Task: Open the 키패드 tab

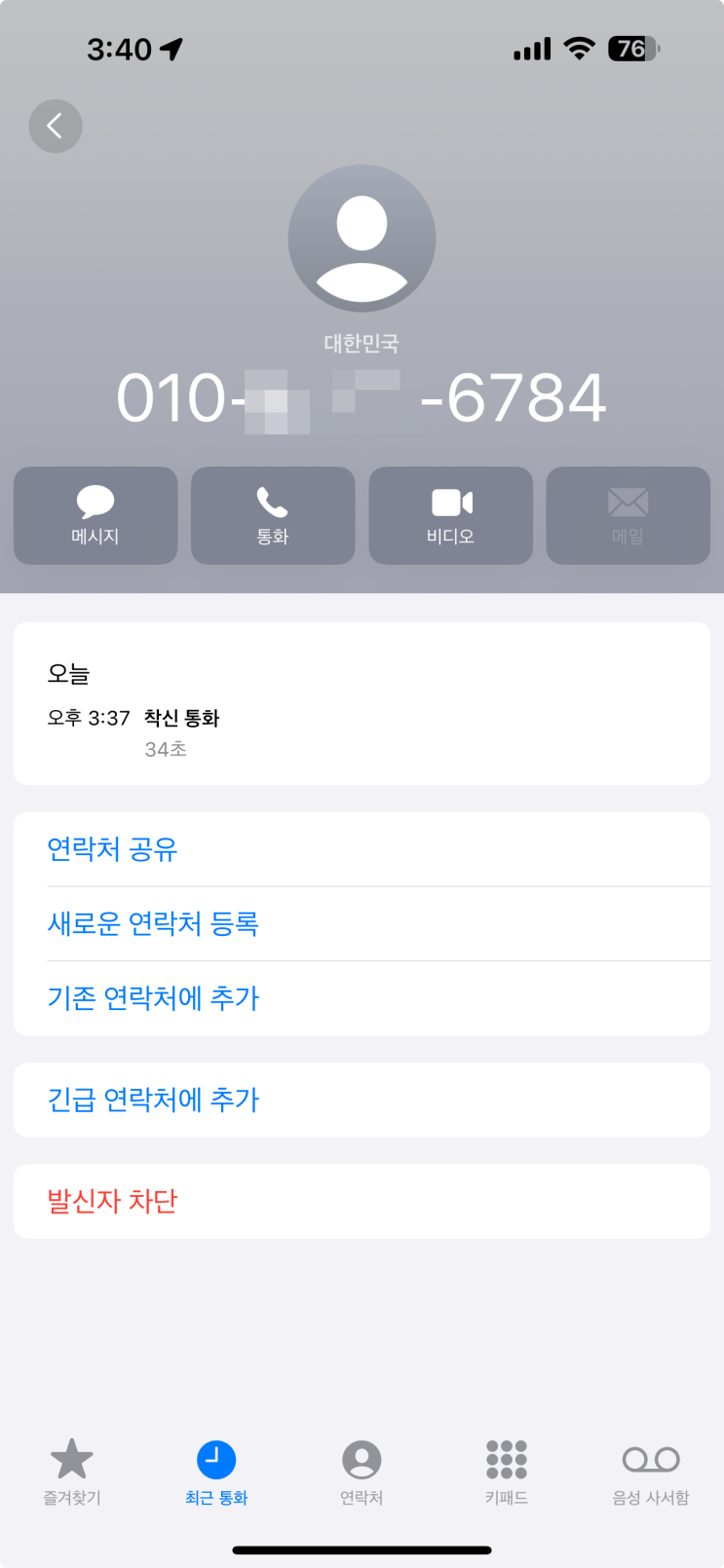Action: (507, 1473)
